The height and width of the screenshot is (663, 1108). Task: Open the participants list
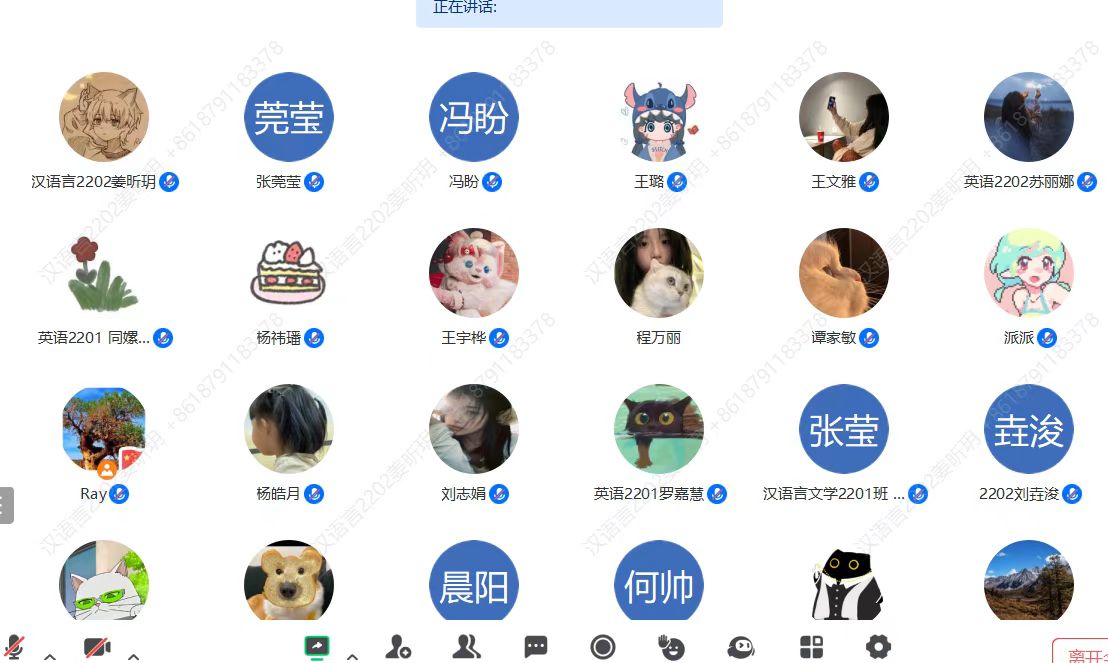[466, 647]
